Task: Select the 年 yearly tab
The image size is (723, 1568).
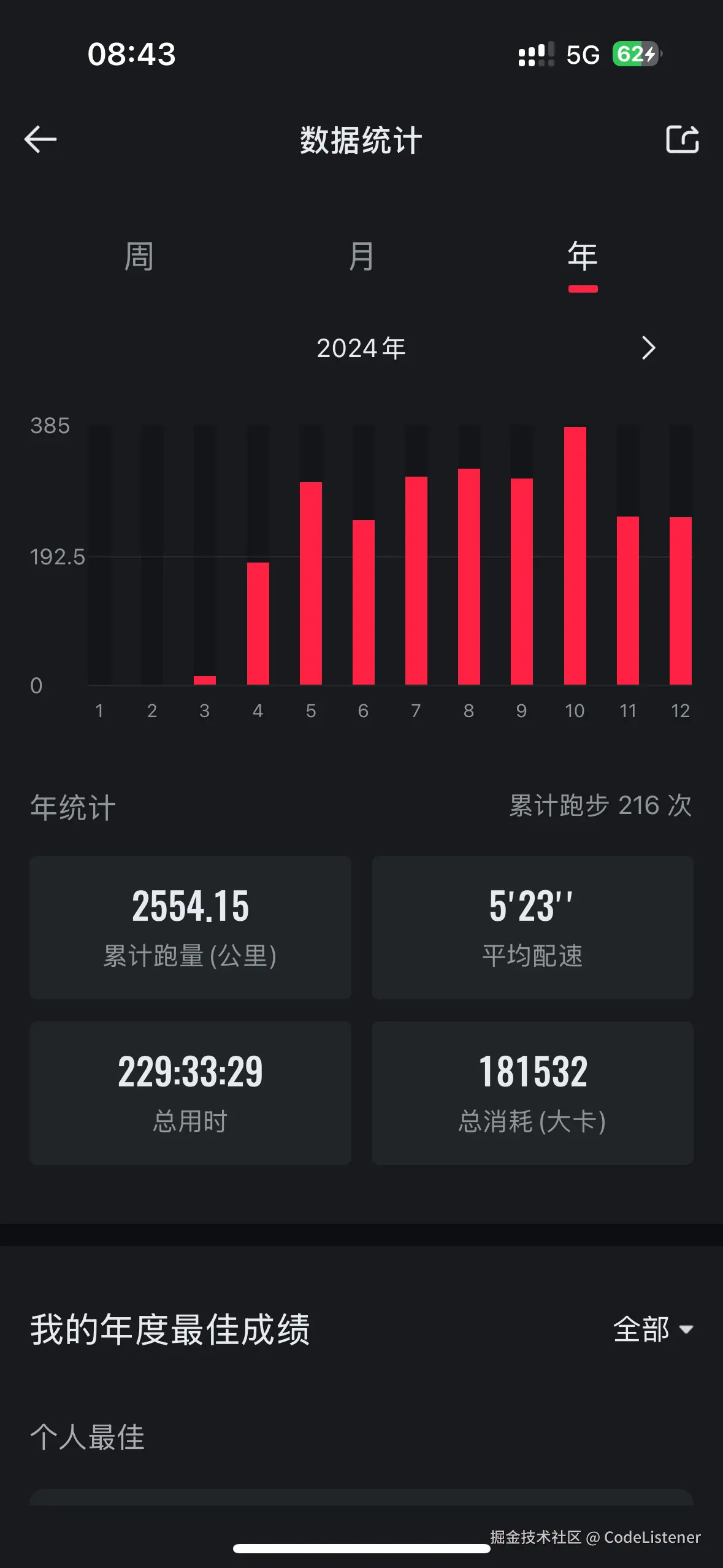Action: [582, 258]
